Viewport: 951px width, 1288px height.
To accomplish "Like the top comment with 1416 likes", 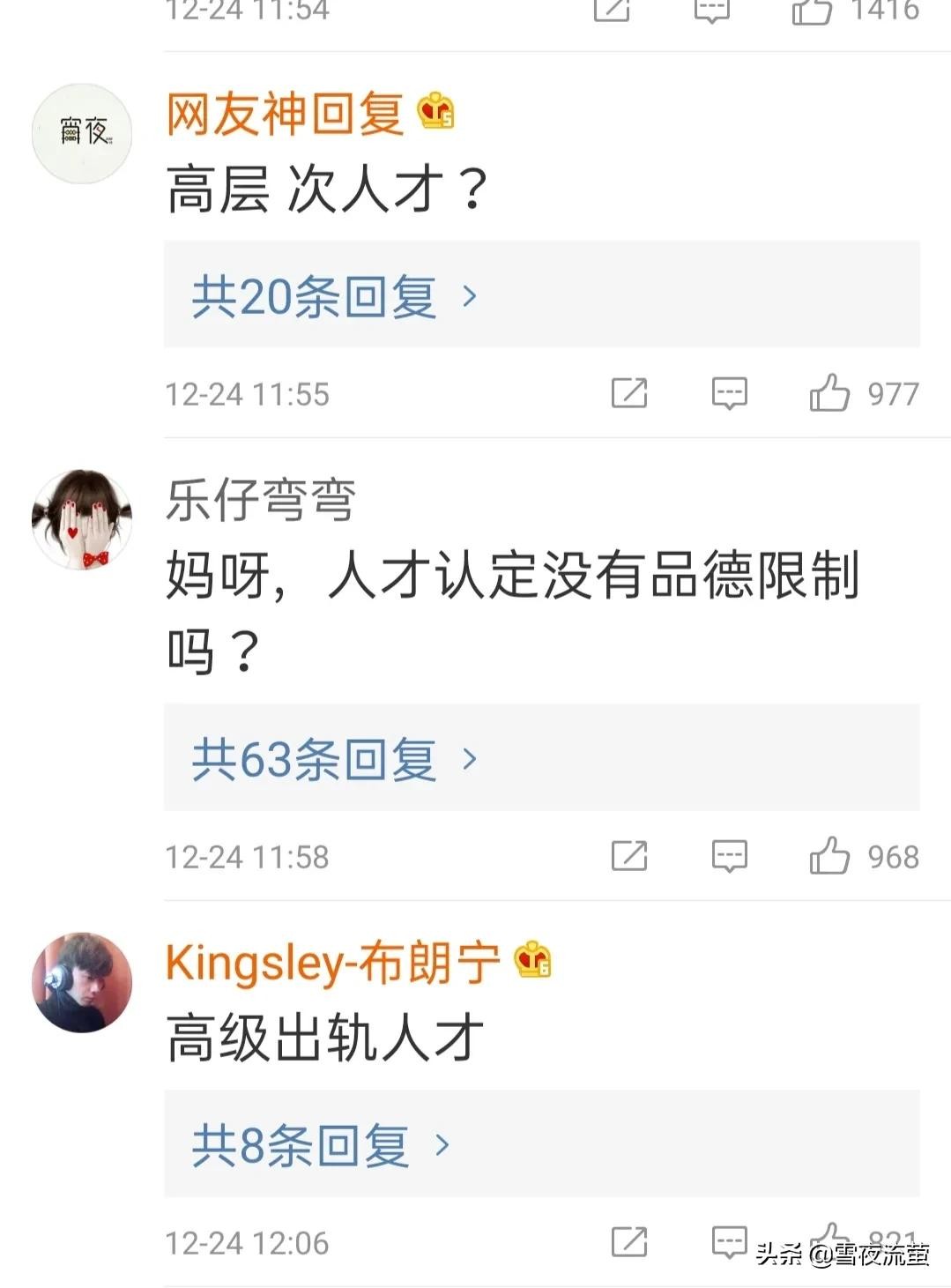I will tap(811, 11).
